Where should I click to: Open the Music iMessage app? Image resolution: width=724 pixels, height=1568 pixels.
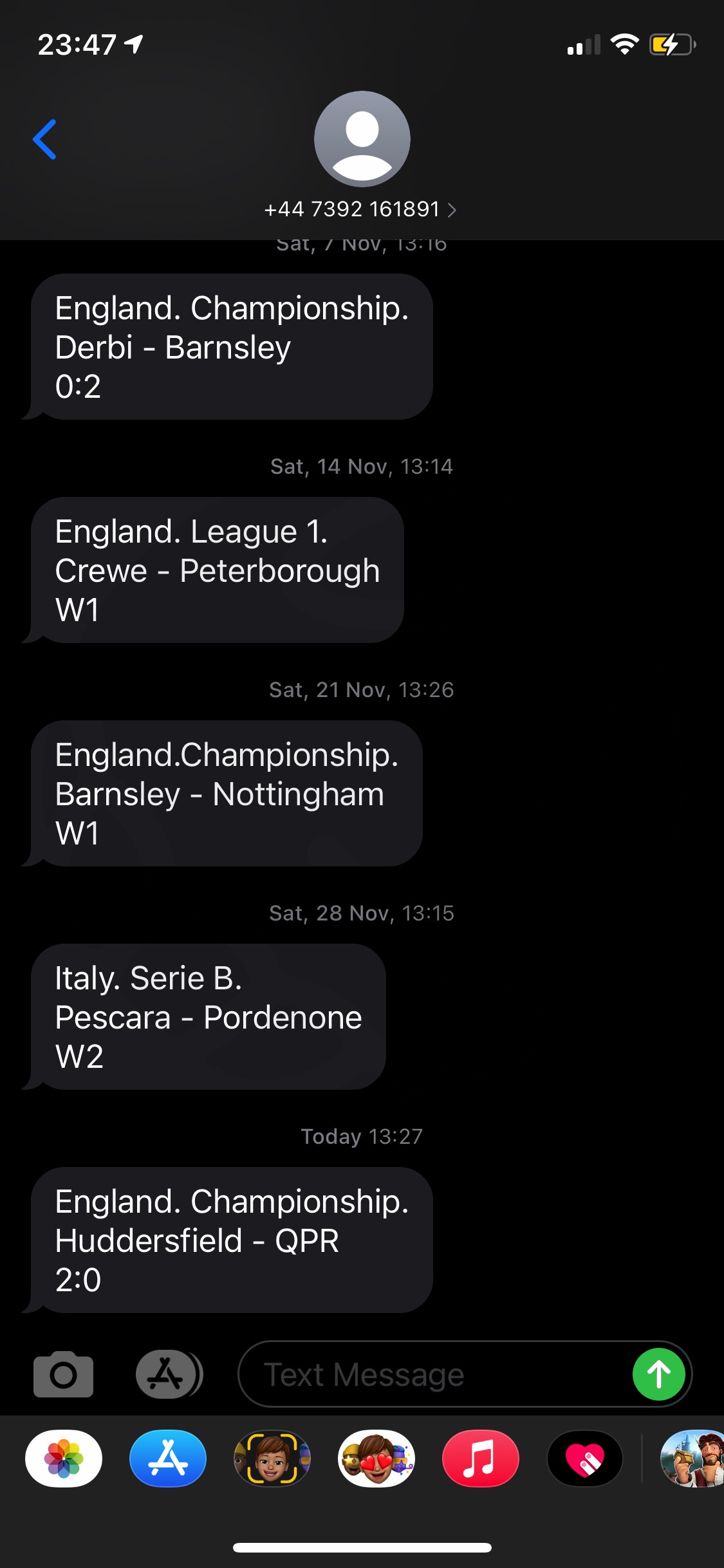point(481,1459)
